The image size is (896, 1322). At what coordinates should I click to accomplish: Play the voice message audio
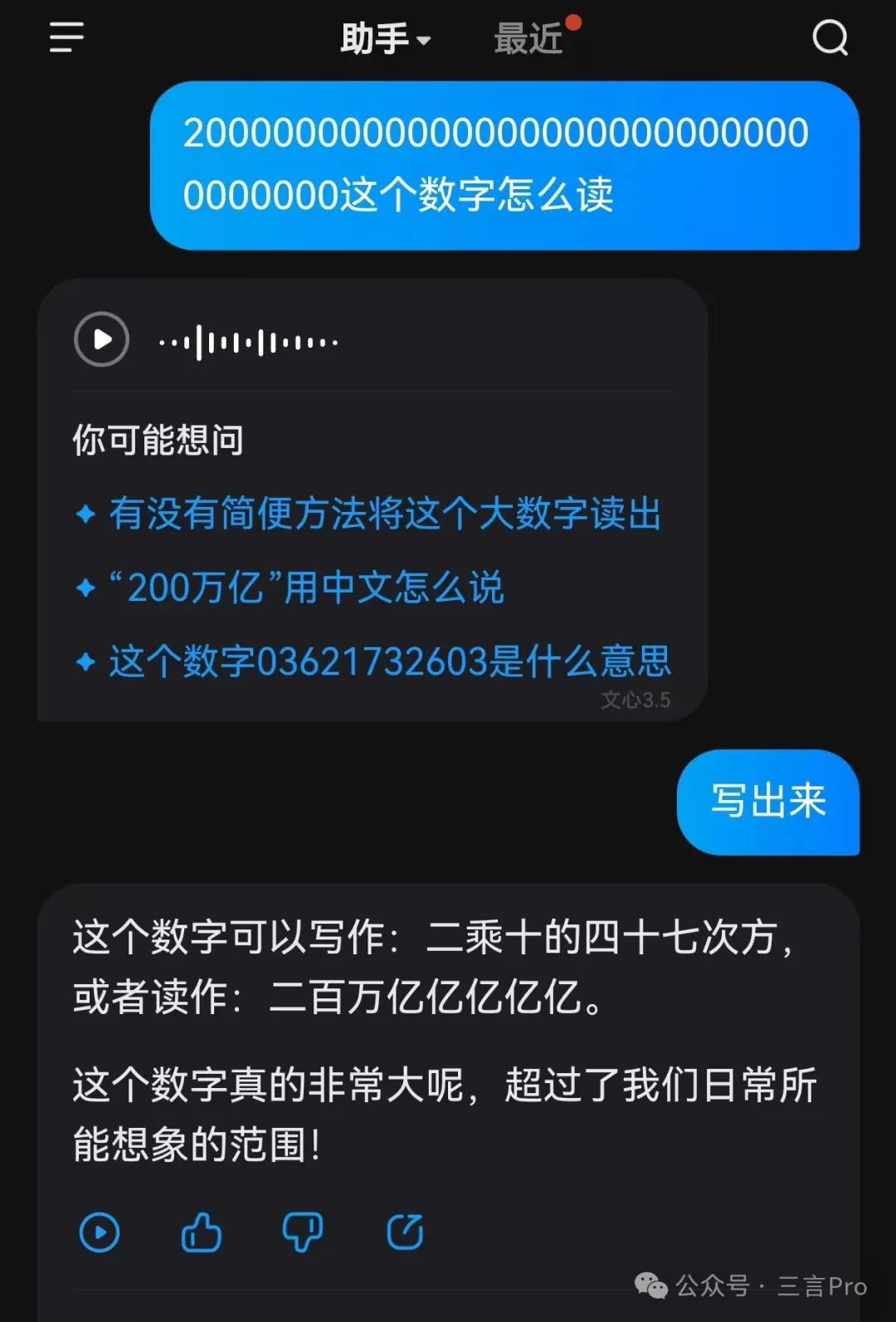(100, 339)
